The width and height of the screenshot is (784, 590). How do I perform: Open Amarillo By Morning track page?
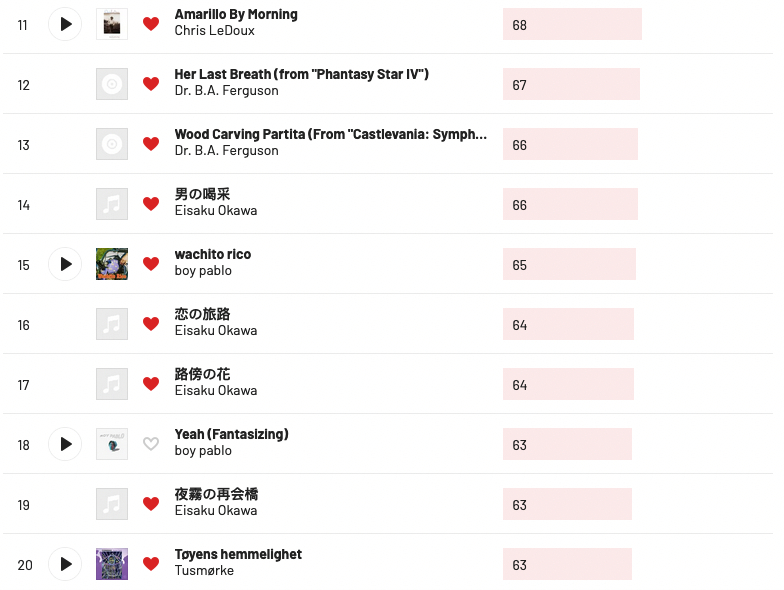tap(236, 15)
